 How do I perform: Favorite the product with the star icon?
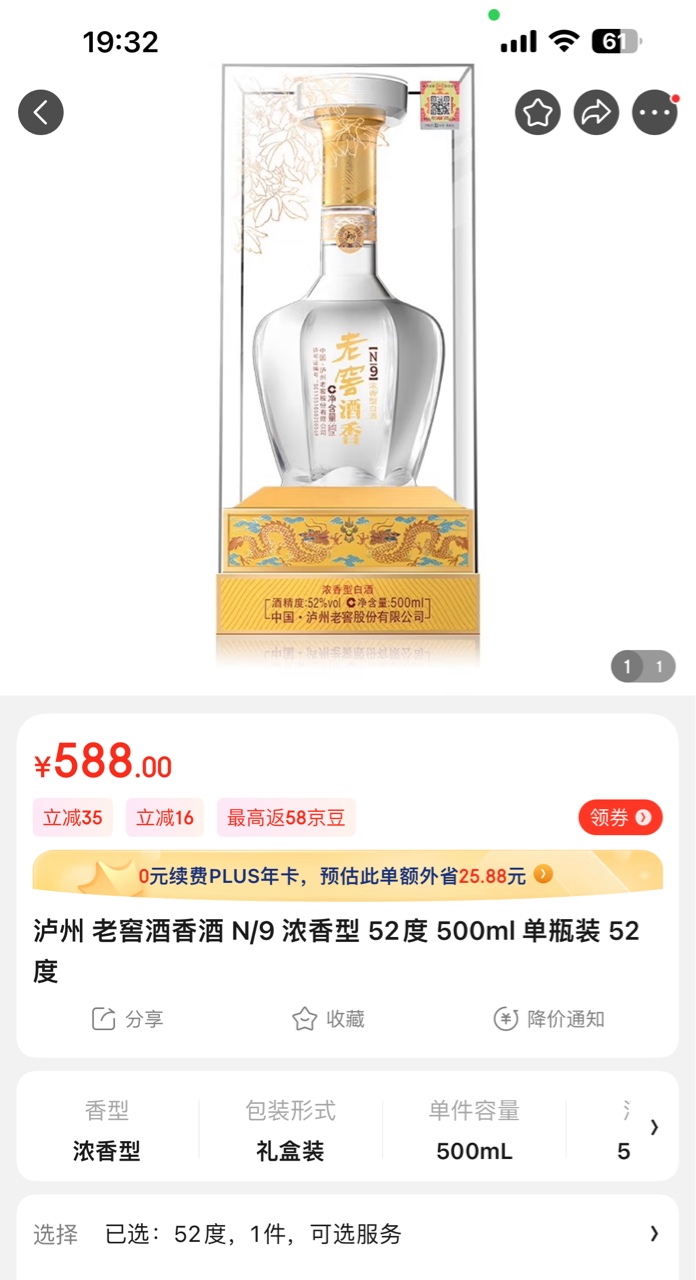(538, 112)
